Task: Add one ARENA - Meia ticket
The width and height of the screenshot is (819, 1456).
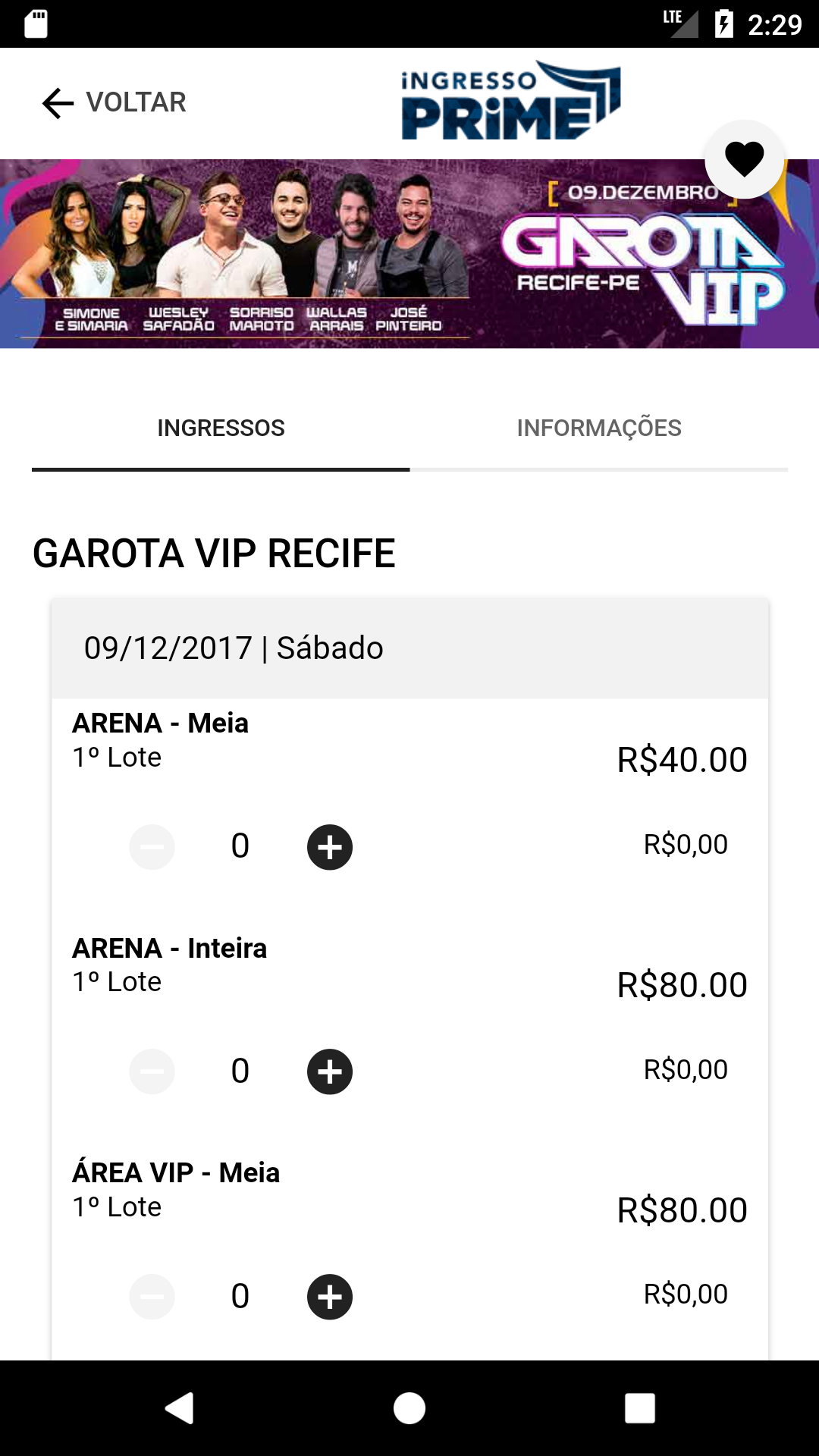Action: [x=329, y=847]
